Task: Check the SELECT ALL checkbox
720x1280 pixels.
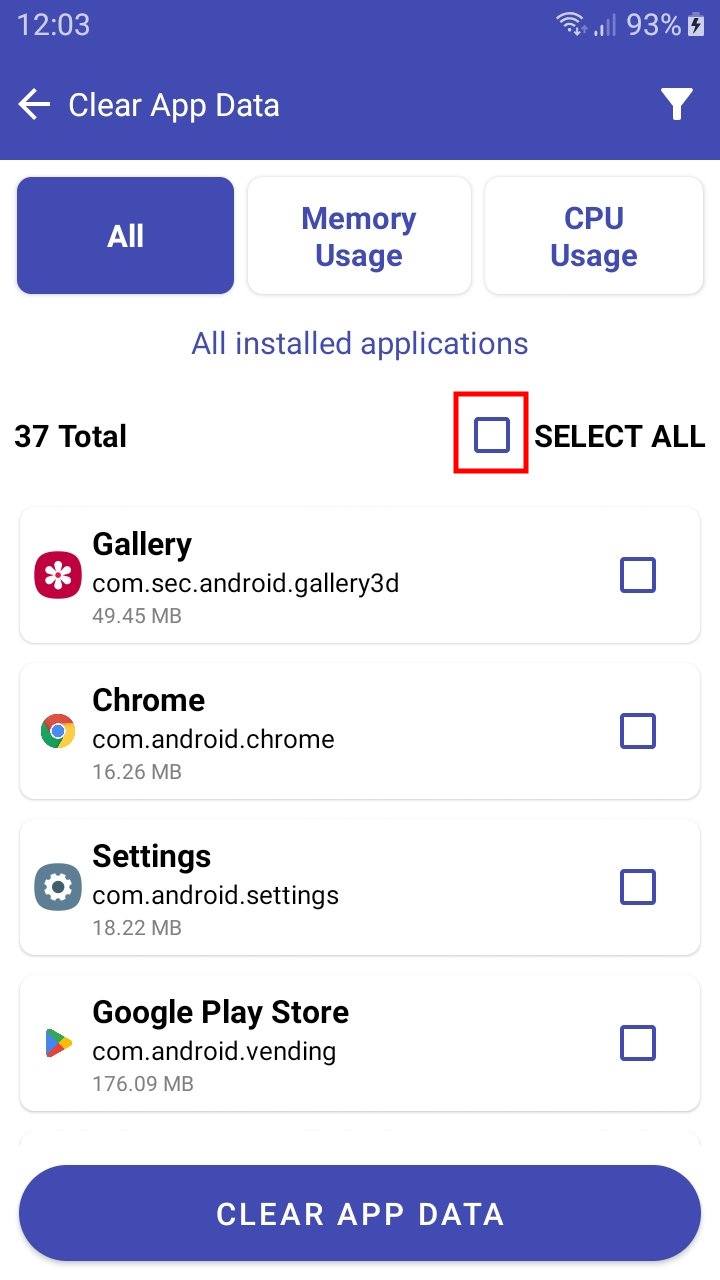Action: pos(492,435)
